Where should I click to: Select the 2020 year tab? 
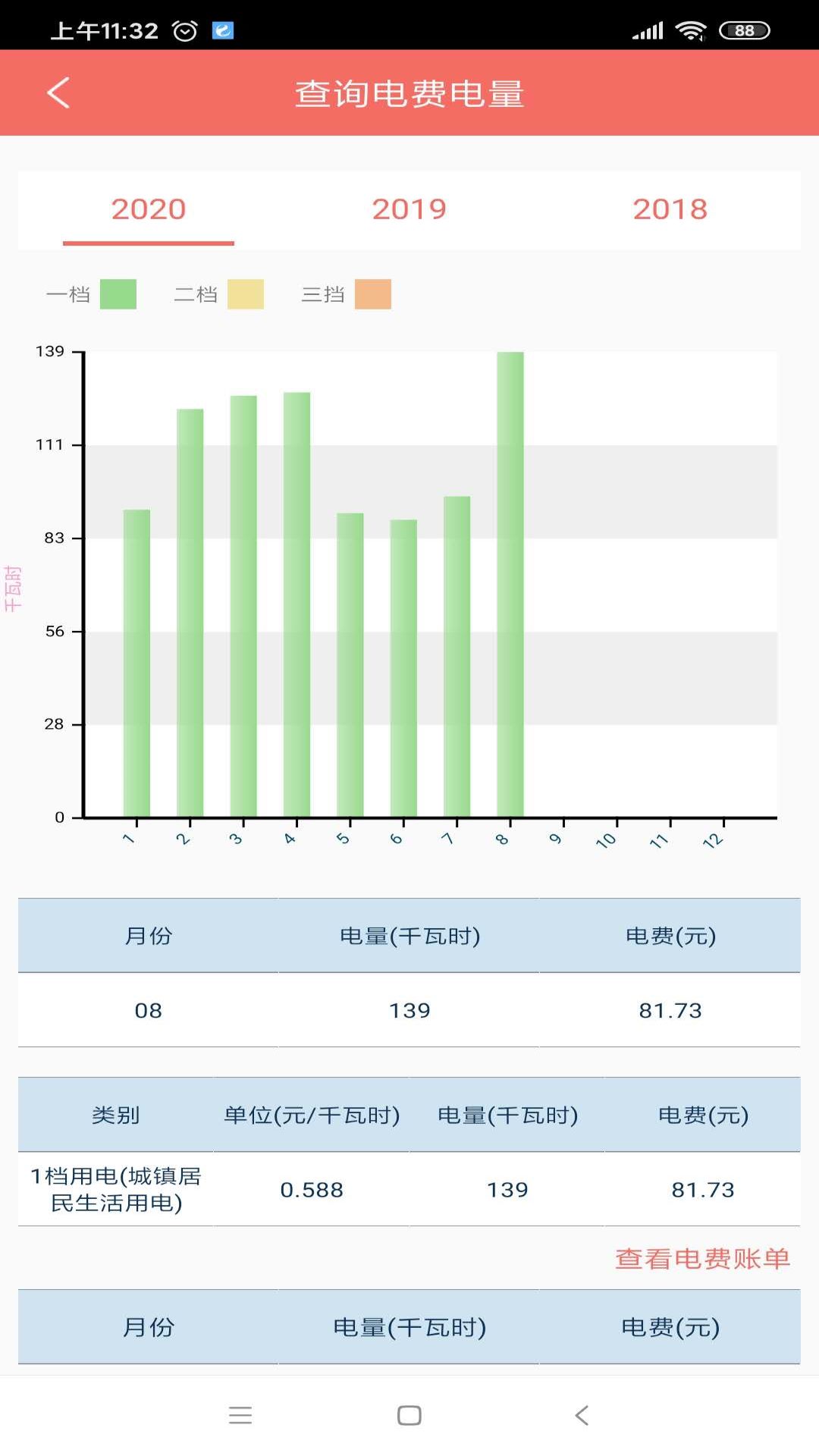point(149,209)
